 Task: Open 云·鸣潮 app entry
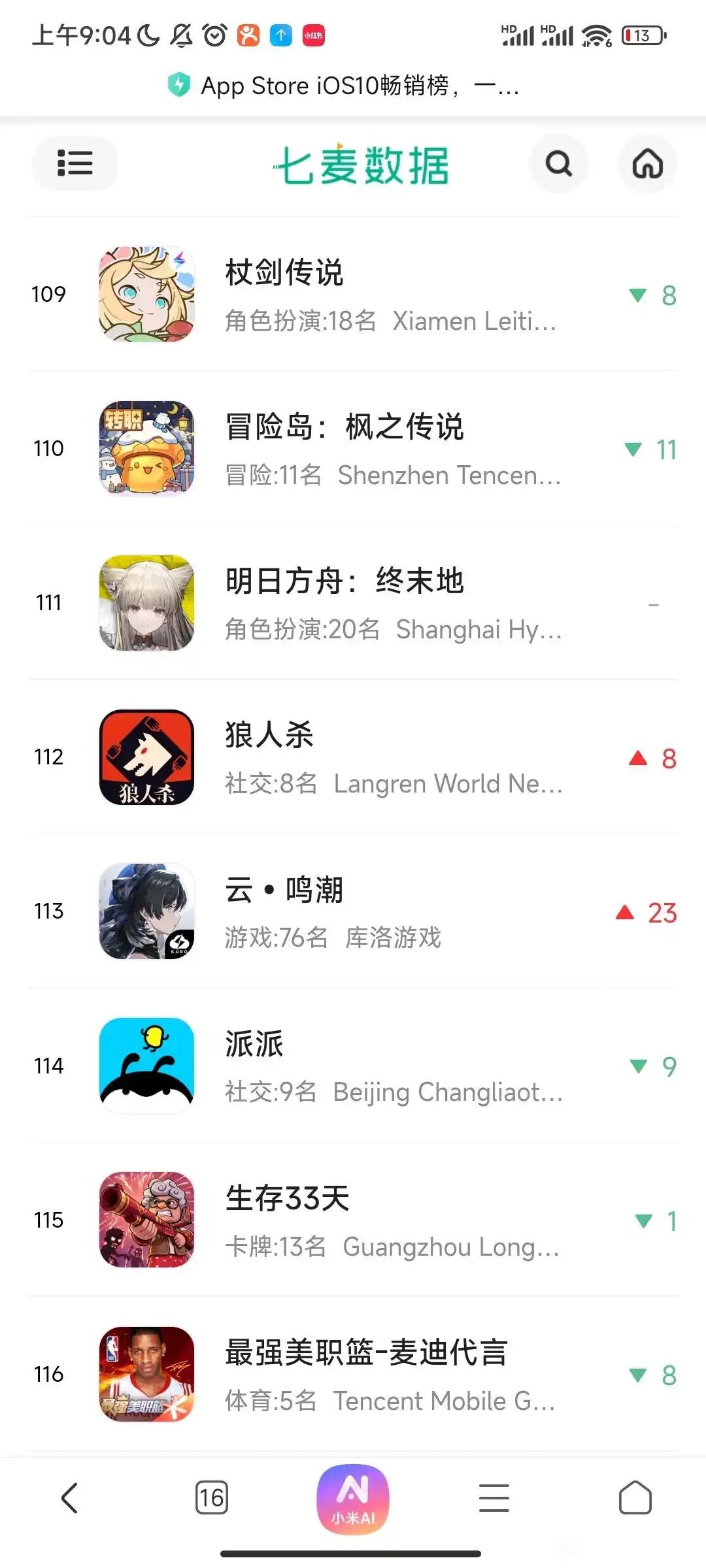pos(353,911)
